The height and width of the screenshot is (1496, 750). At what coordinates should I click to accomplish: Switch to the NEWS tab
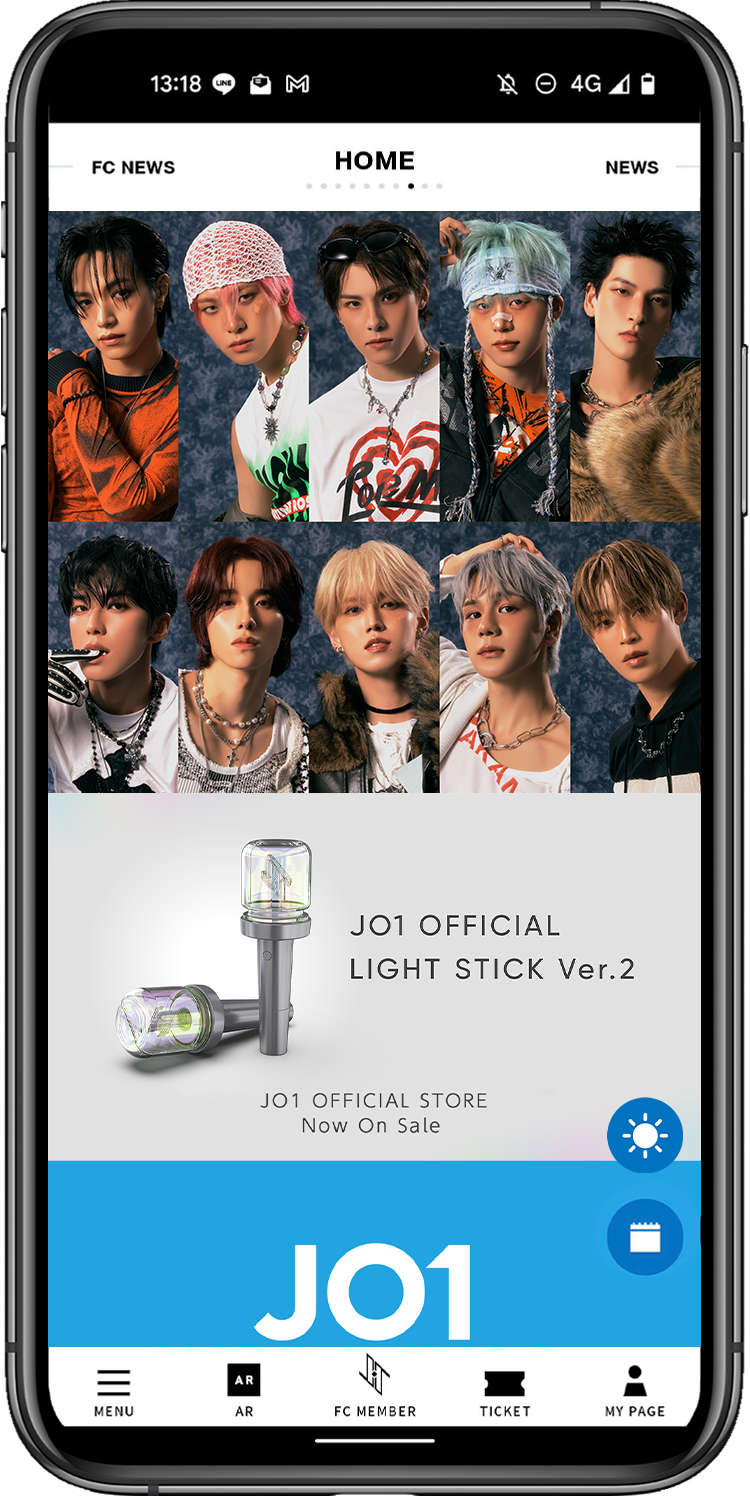(x=631, y=168)
